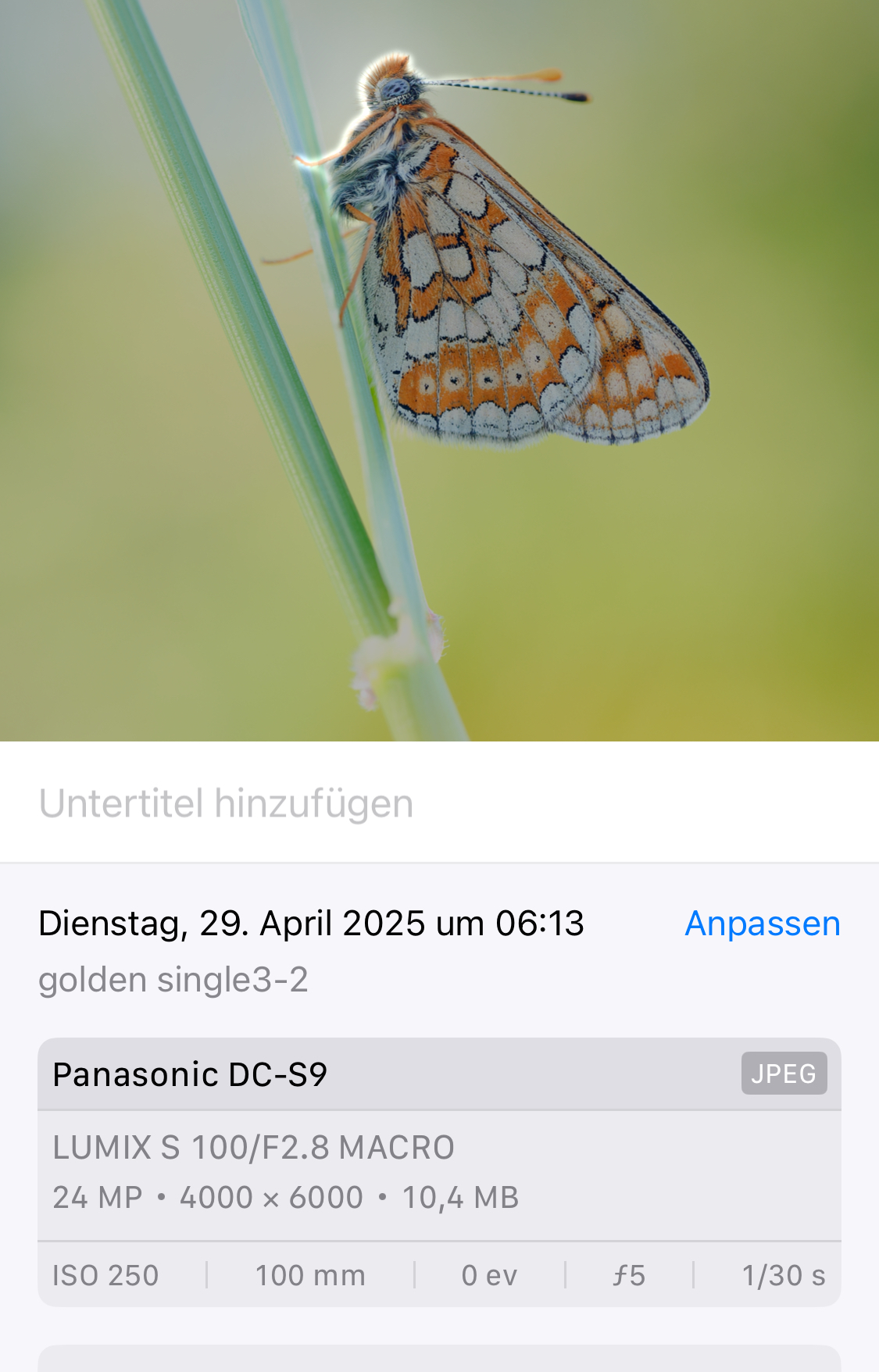Tap Anpassen to adjust date and time
This screenshot has width=879, height=1372.
point(762,924)
